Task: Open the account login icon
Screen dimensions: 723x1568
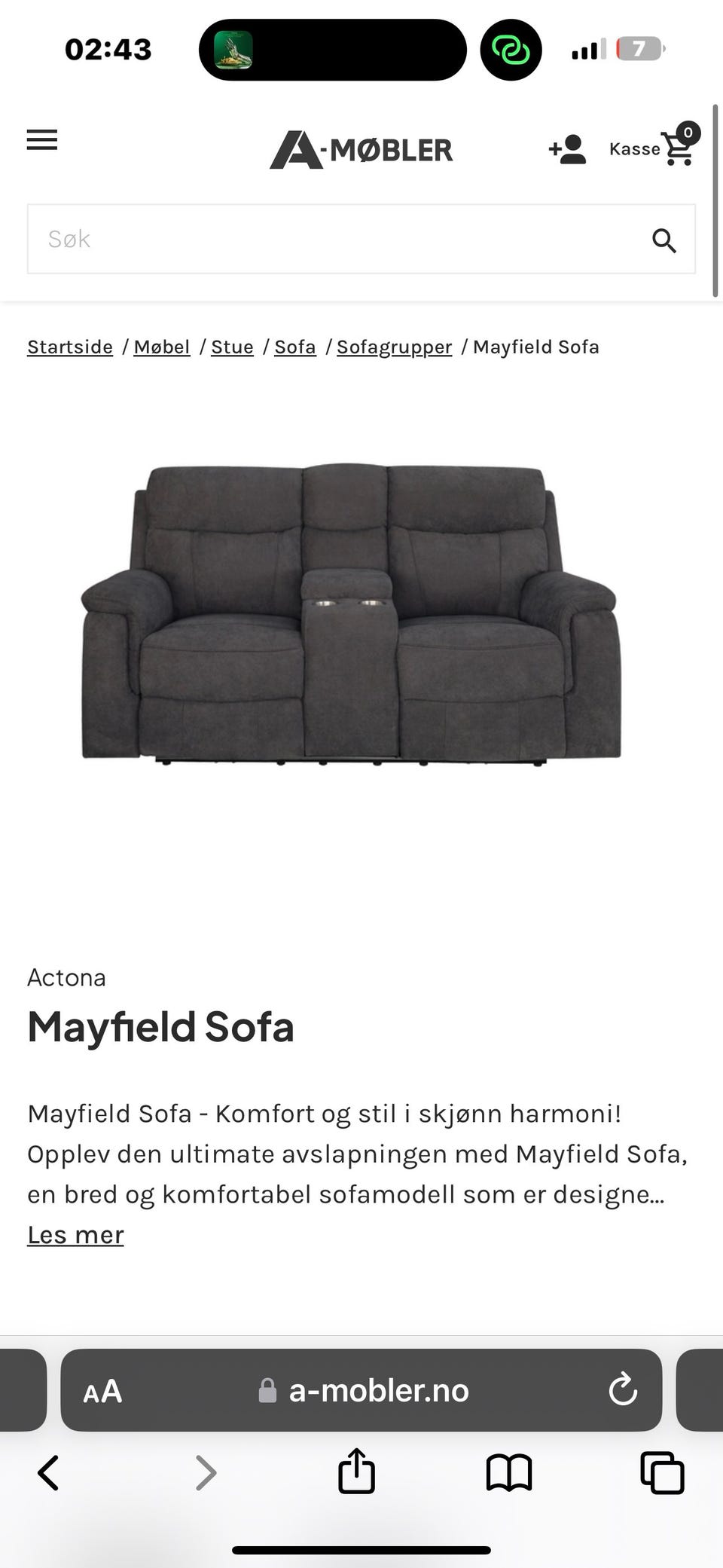Action: click(568, 149)
